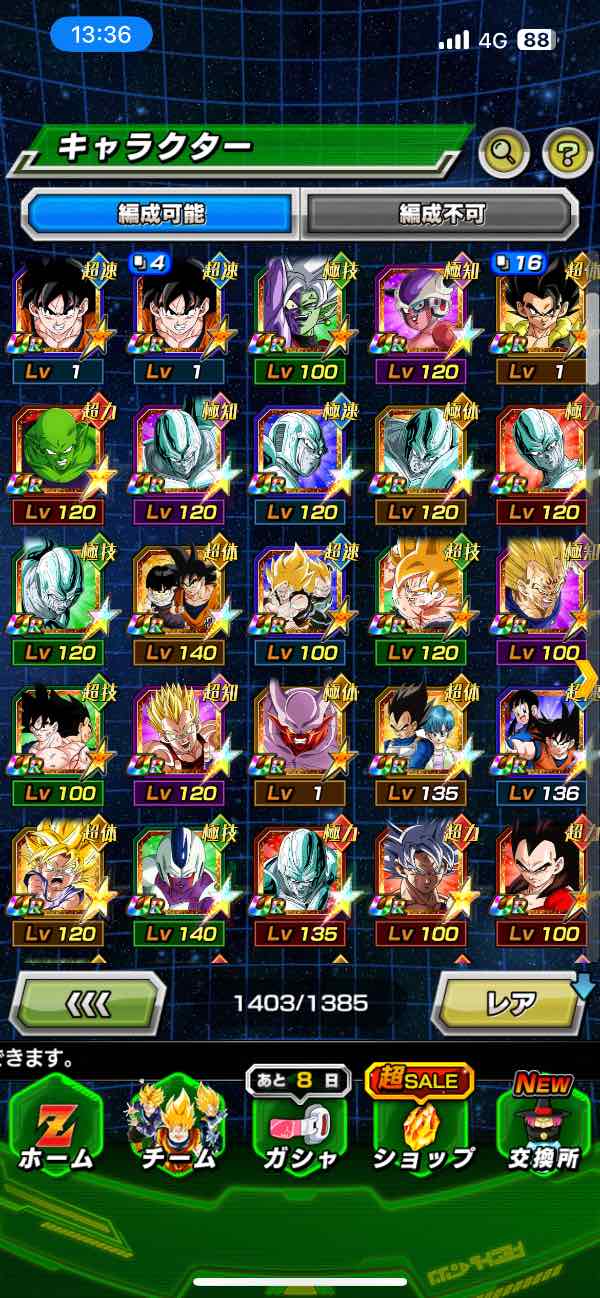Open the レア sort button
Image resolution: width=600 pixels, height=1298 pixels.
coord(509,1001)
